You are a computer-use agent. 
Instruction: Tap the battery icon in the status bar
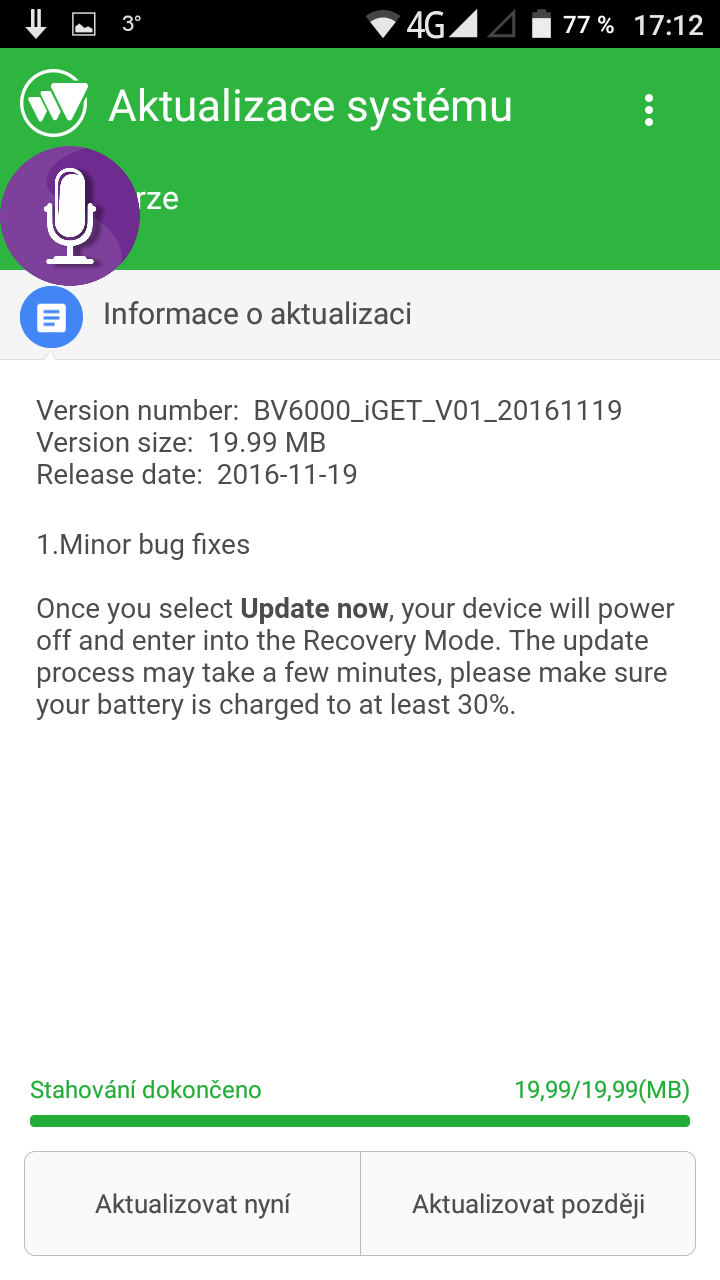541,22
